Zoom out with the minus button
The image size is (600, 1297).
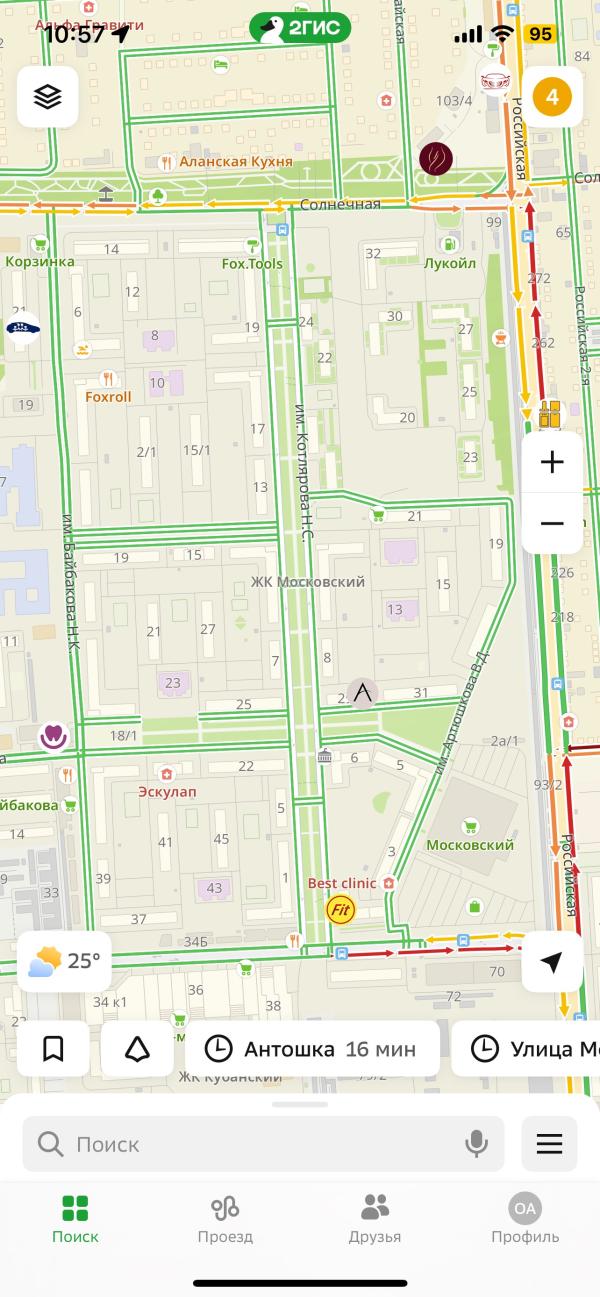552,523
